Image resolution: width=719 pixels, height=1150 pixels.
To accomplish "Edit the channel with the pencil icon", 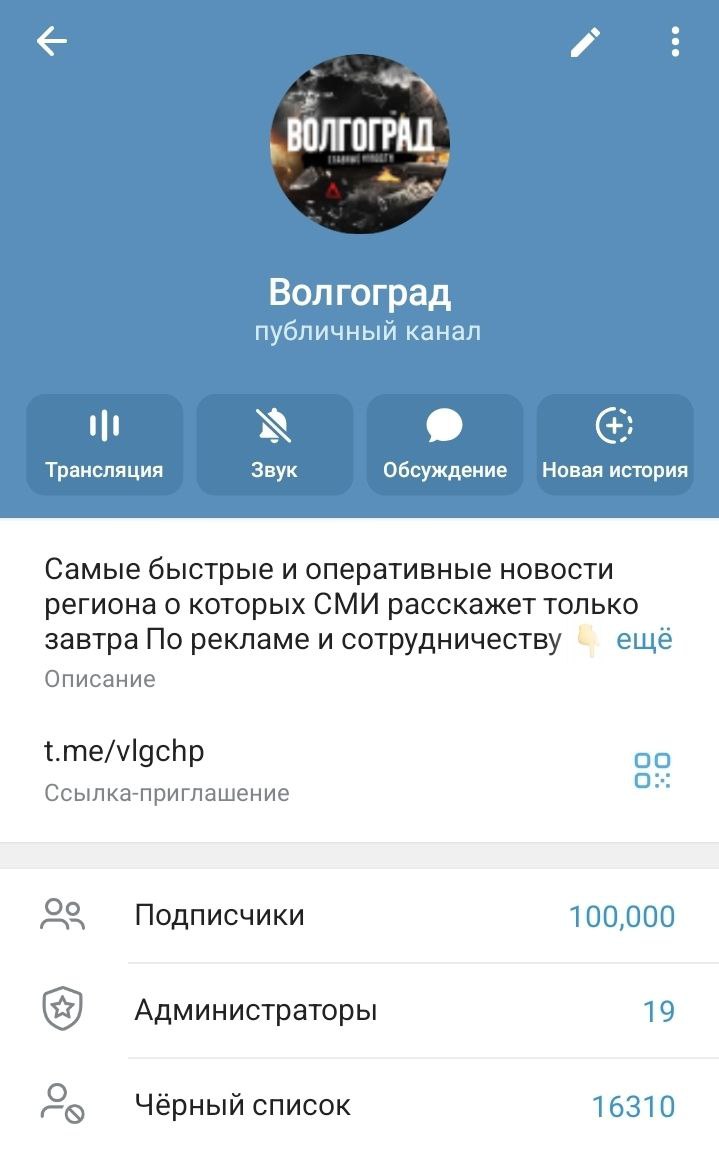I will (x=585, y=42).
